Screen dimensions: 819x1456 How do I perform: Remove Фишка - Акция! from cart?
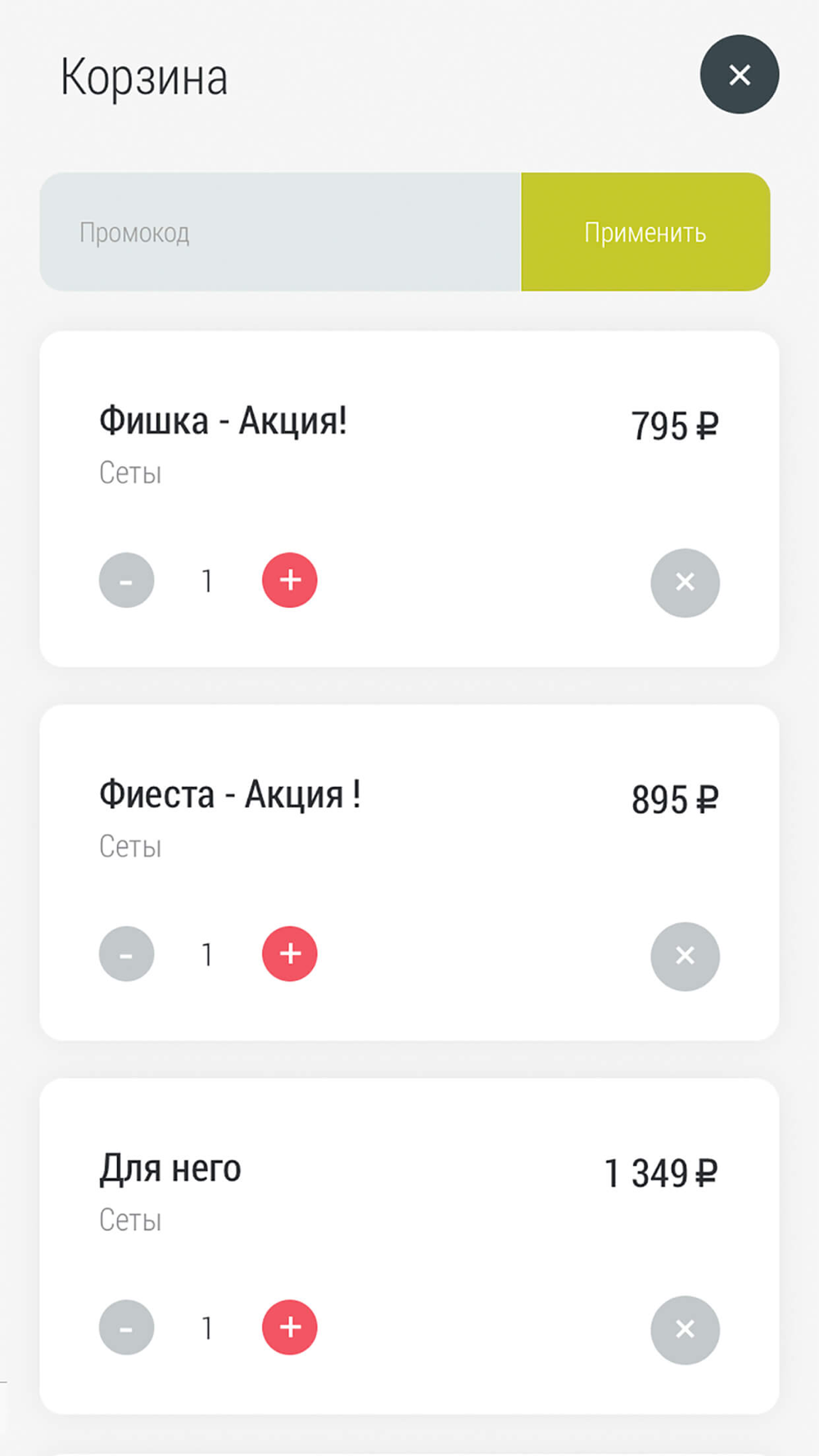tap(686, 582)
